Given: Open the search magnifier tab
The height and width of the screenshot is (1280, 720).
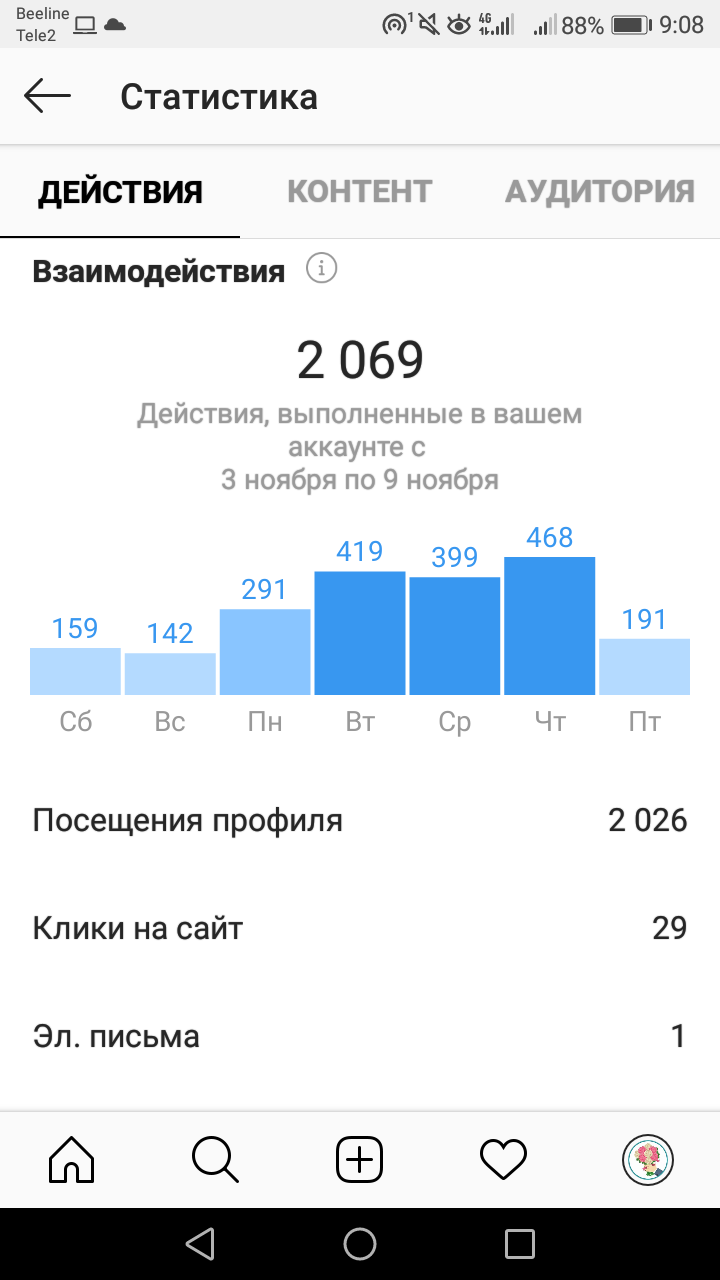Looking at the screenshot, I should (x=215, y=1160).
